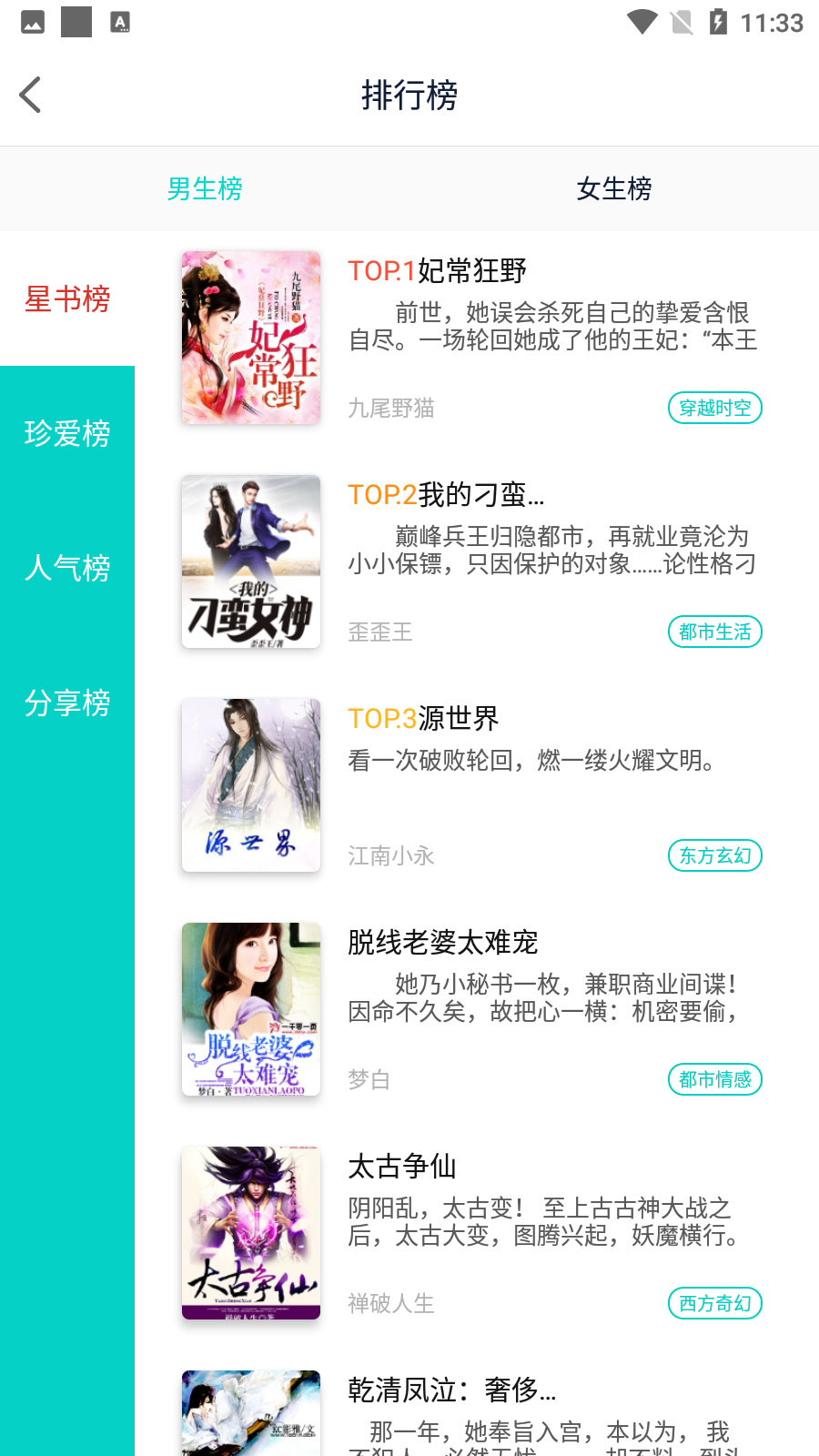This screenshot has width=819, height=1456.
Task: Open the TOP.1 妃常狂野 book cover
Action: click(250, 337)
